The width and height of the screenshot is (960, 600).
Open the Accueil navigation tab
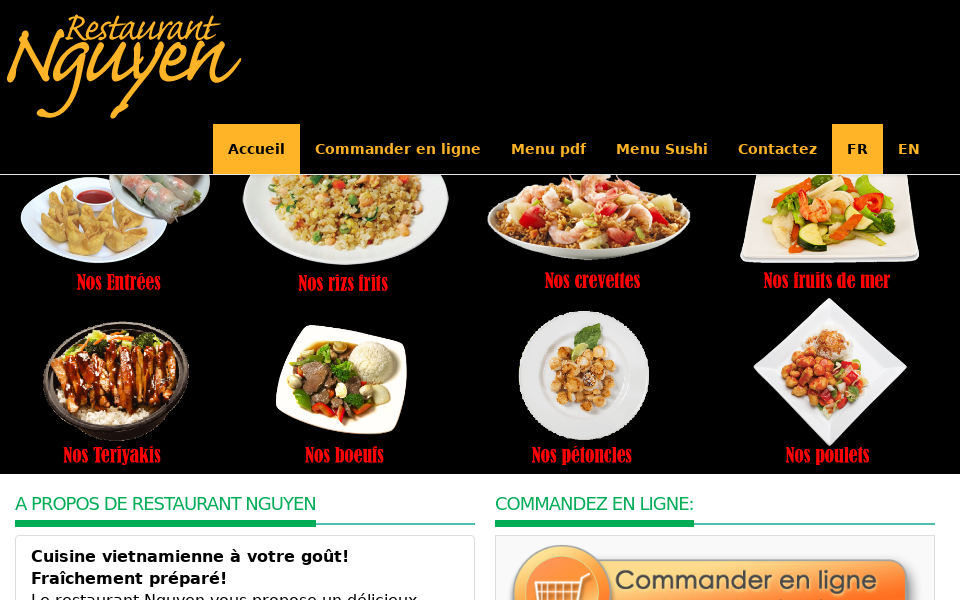(x=256, y=149)
